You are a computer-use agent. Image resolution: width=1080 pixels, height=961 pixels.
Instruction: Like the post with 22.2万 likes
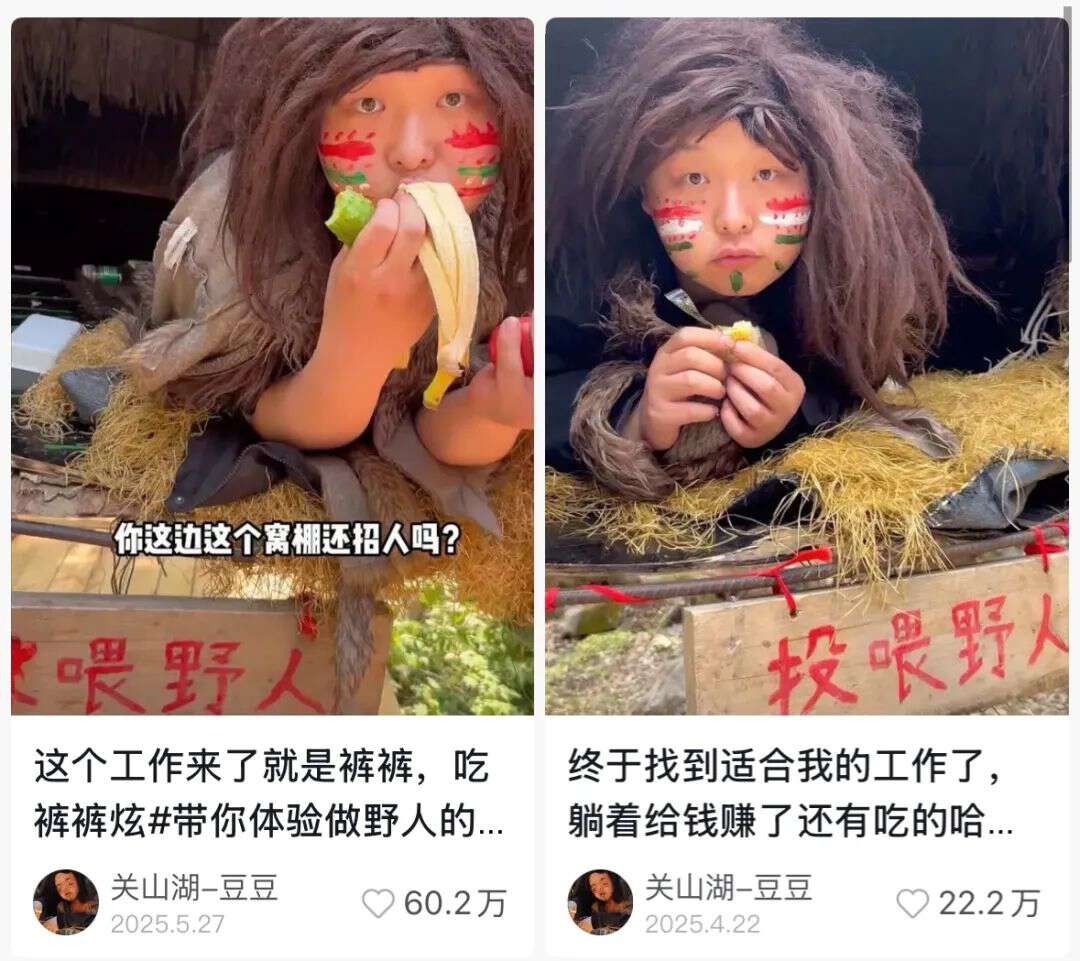click(x=912, y=903)
